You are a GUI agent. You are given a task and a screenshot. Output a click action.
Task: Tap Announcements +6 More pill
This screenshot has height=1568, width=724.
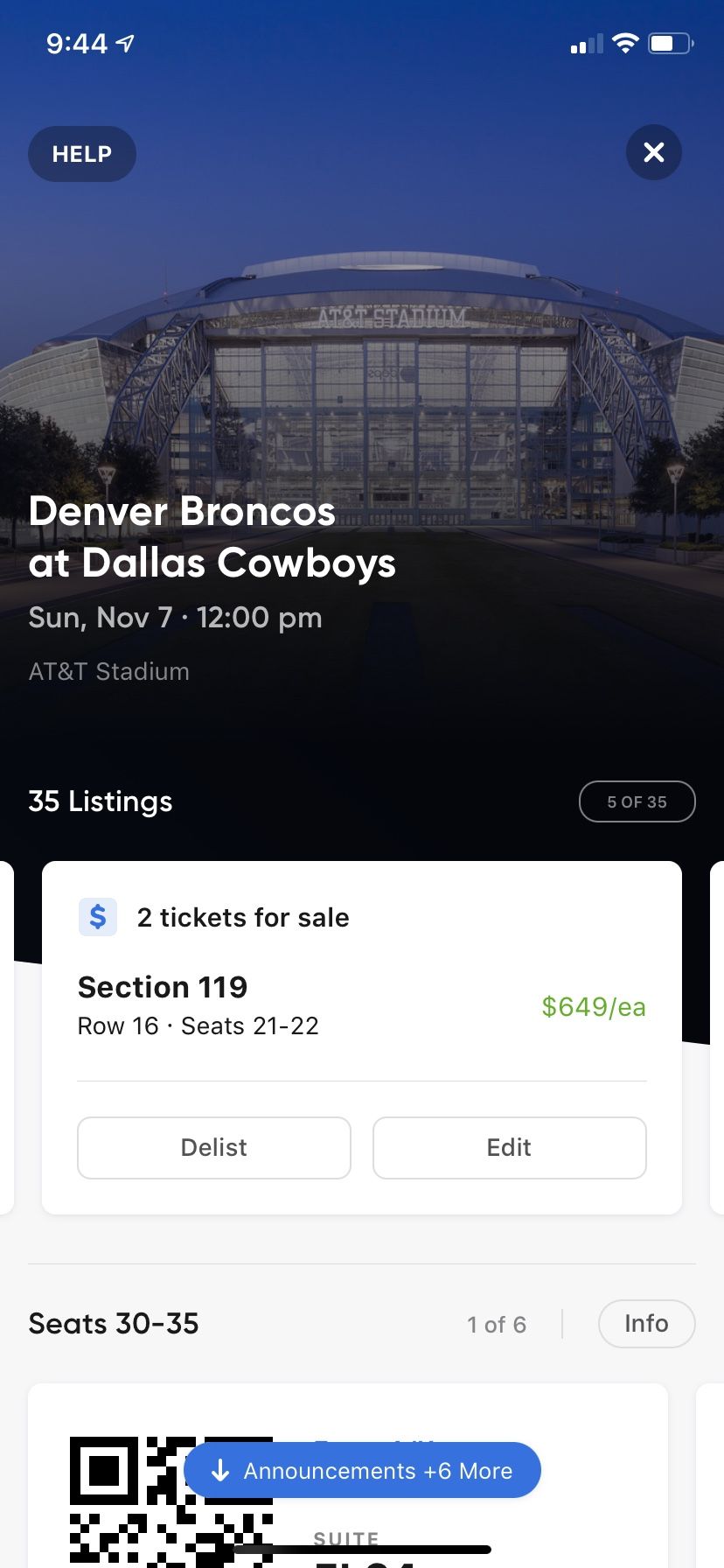(363, 1470)
